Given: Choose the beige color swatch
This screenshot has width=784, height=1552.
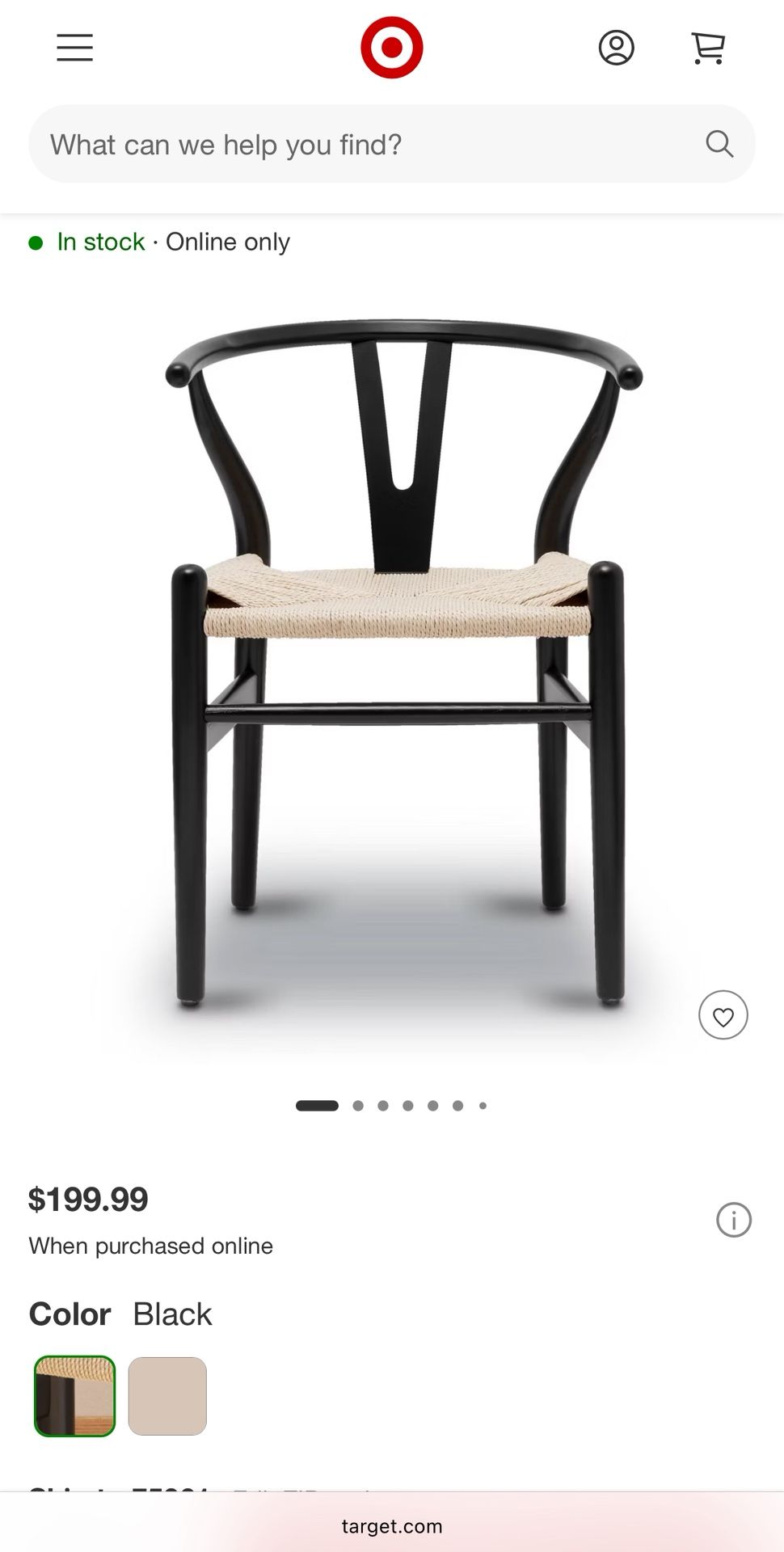Looking at the screenshot, I should (x=167, y=1396).
